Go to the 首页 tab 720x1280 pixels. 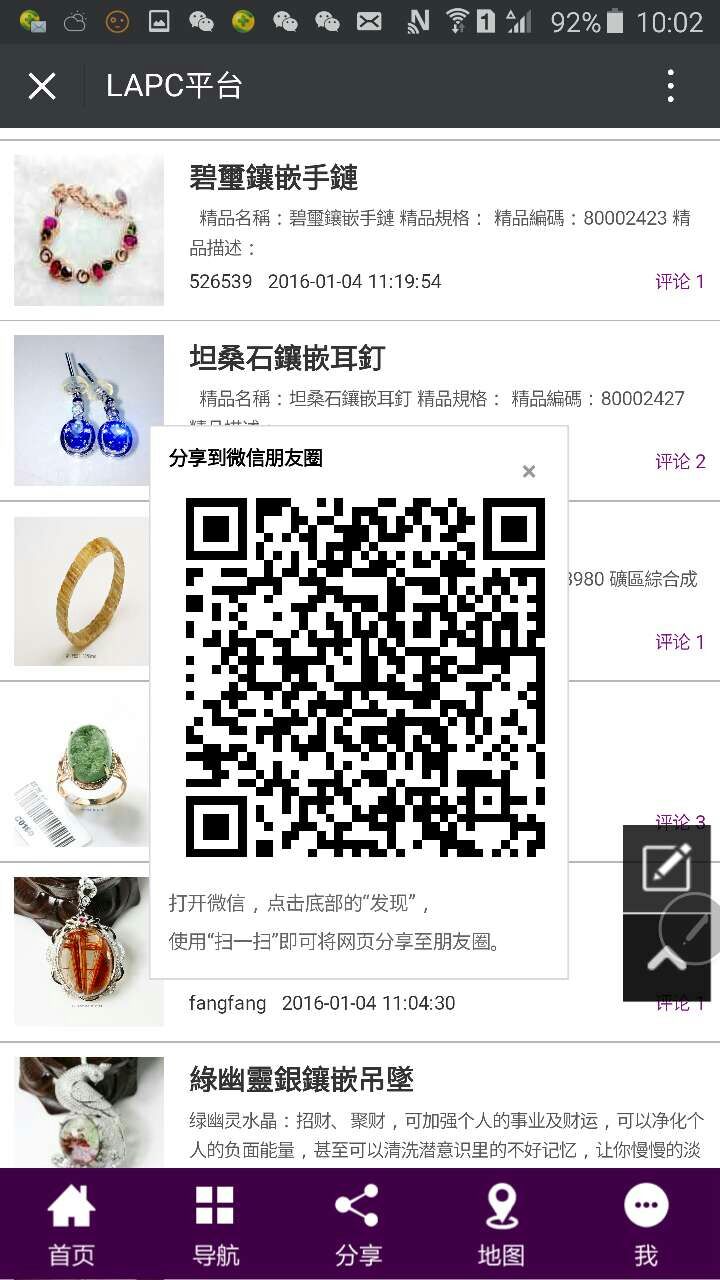click(72, 1225)
